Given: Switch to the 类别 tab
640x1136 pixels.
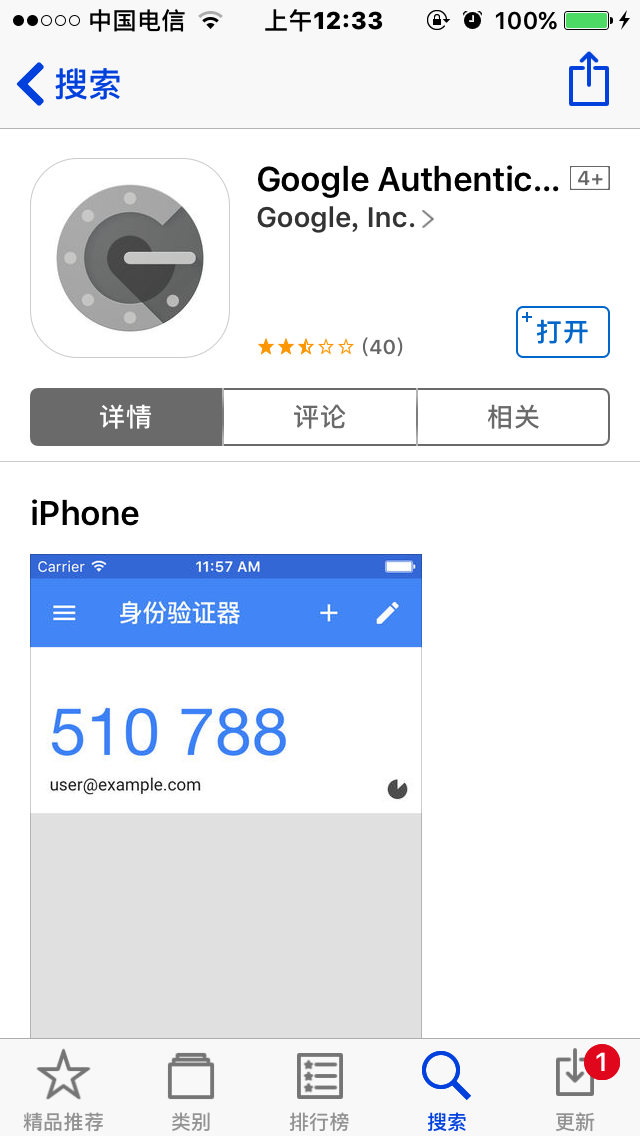Looking at the screenshot, I should 190,1090.
